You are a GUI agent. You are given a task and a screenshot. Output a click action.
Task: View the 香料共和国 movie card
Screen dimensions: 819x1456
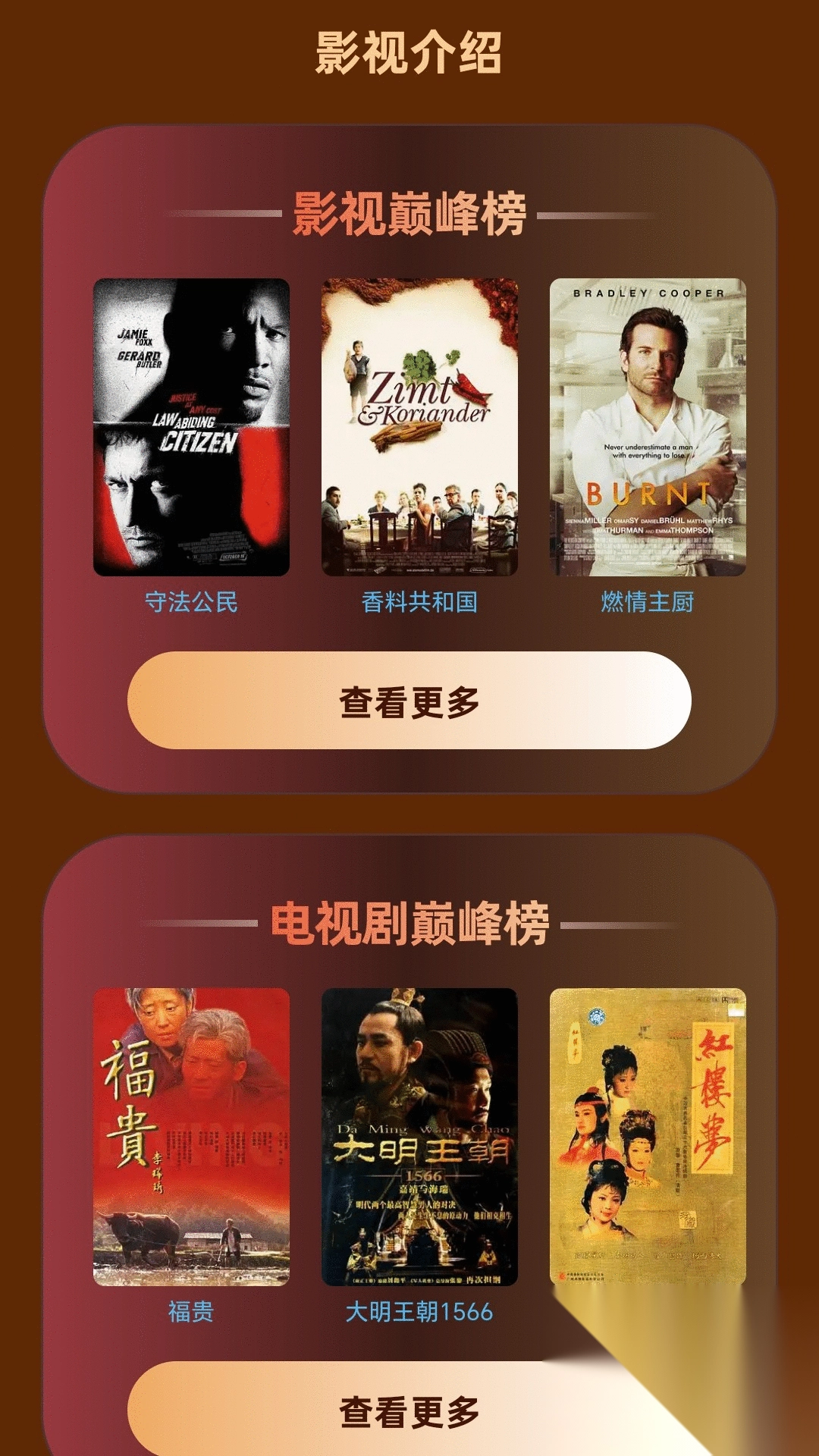tap(419, 427)
